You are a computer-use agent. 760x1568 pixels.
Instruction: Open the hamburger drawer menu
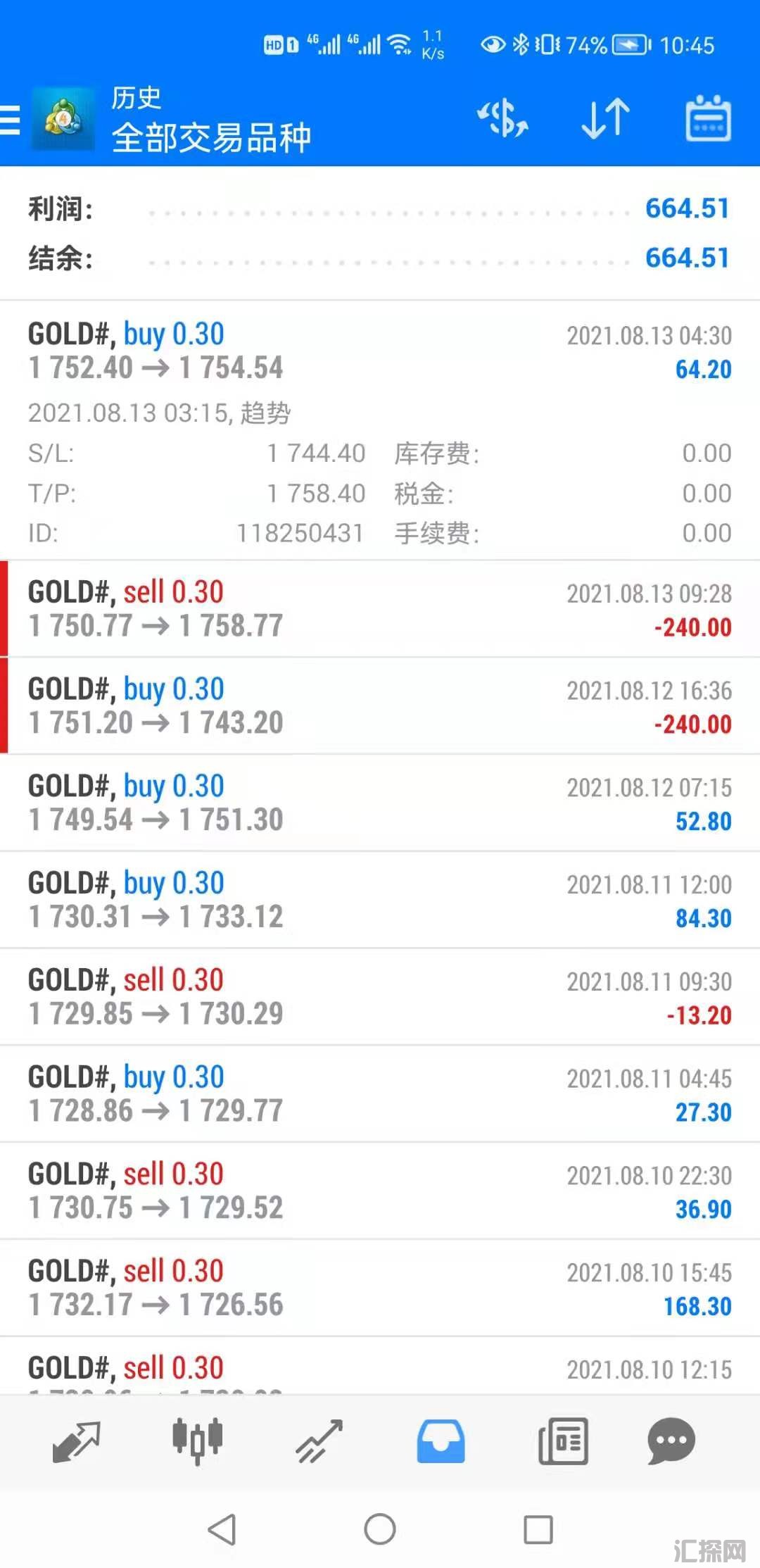click(11, 119)
